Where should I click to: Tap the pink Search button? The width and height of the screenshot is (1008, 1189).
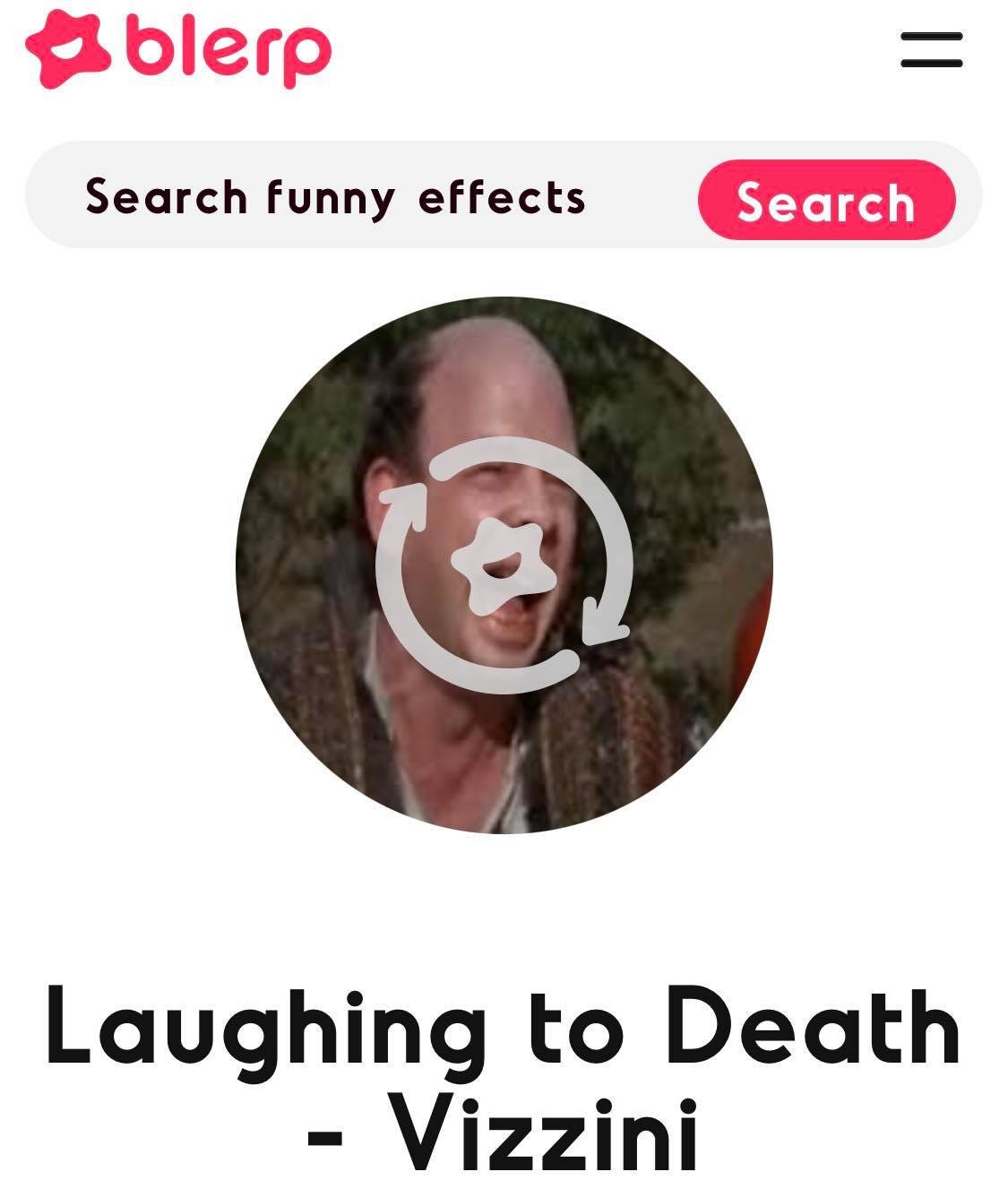826,201
